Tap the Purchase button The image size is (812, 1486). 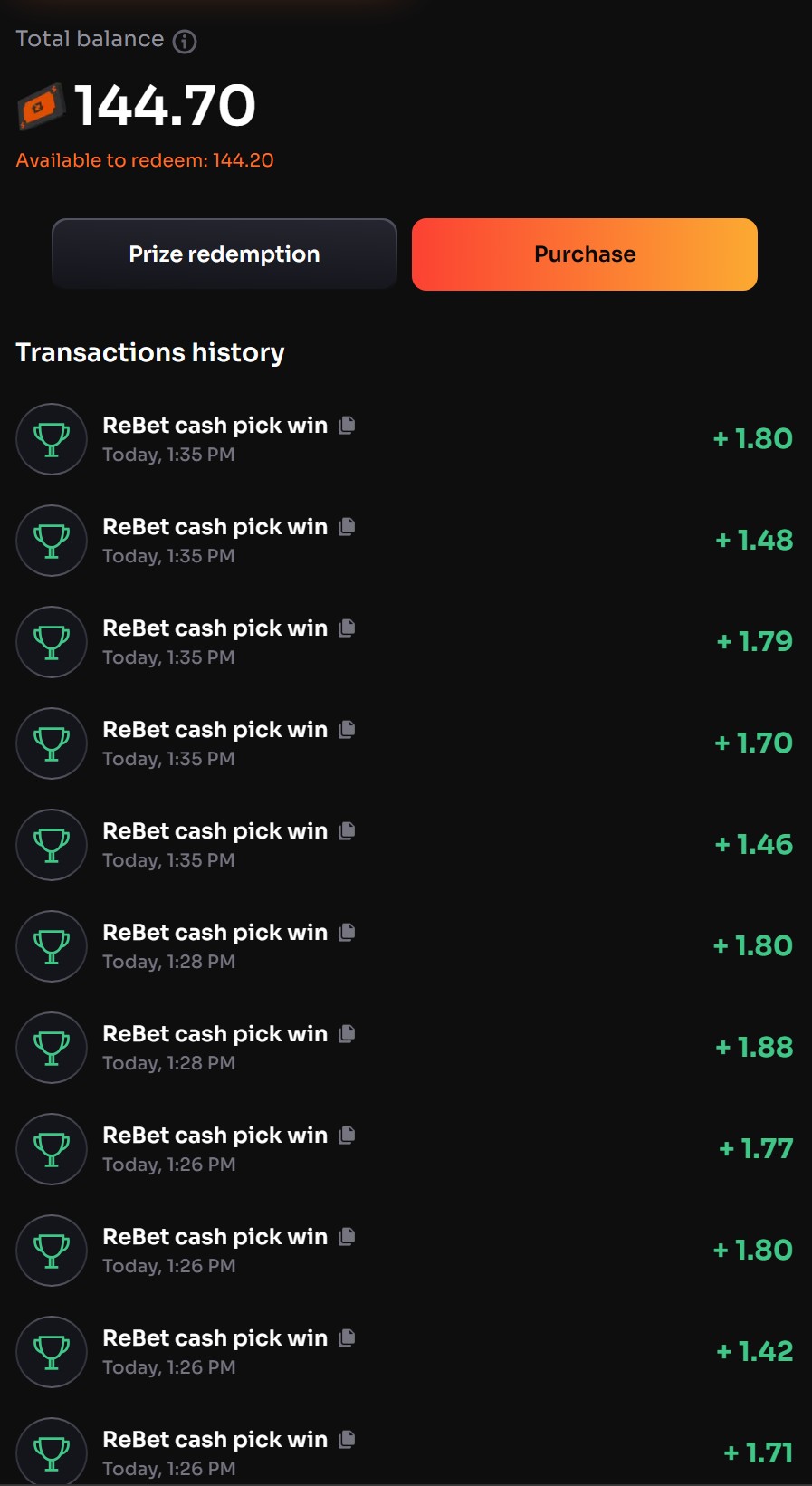coord(585,254)
